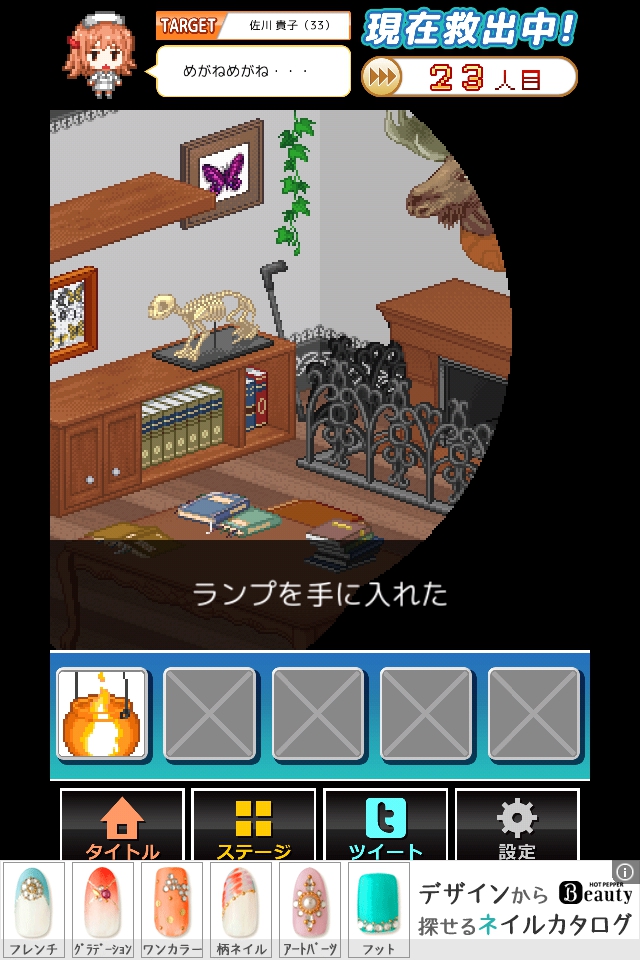Open the Hot Pepper Beauty nail catalog ad

pyautogui.click(x=524, y=908)
